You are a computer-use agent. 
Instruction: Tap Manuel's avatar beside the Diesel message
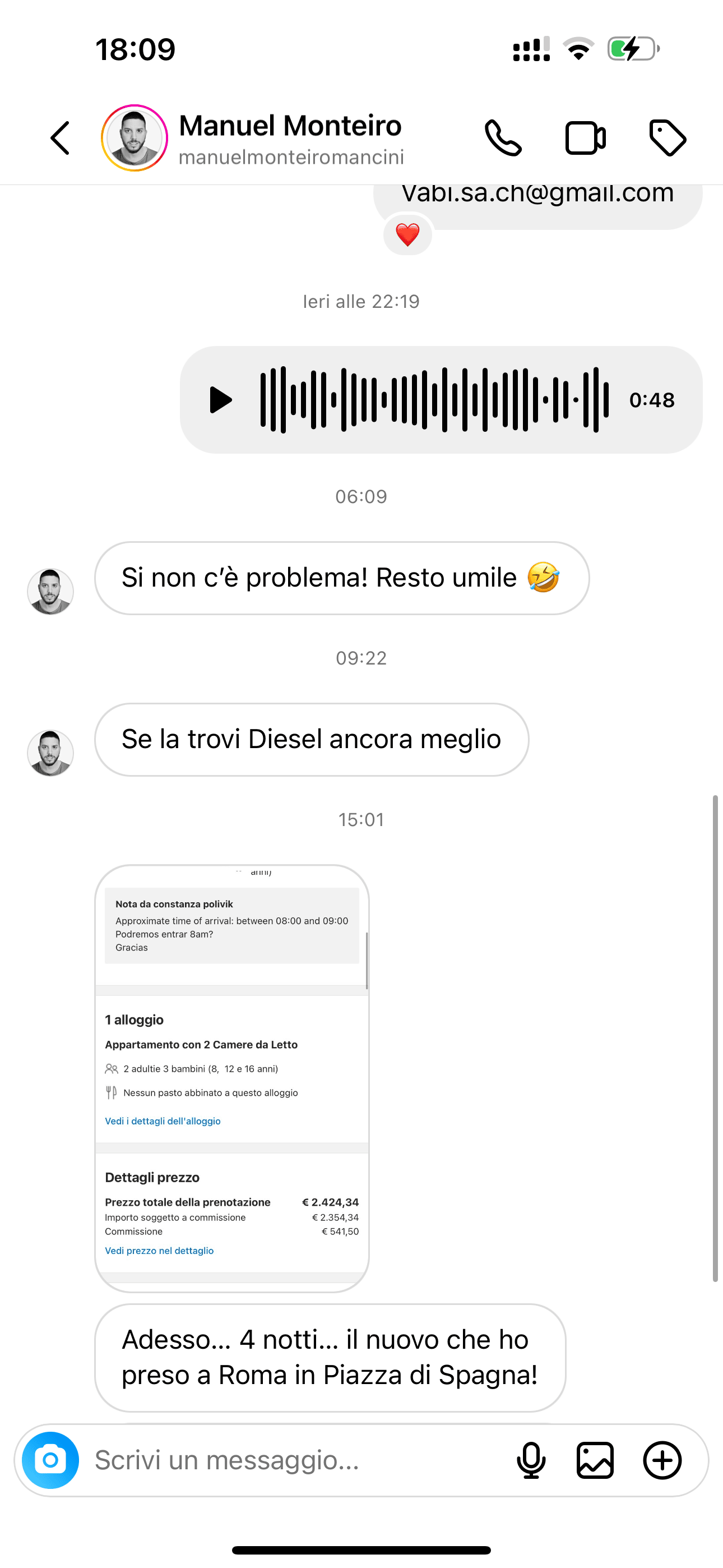pyautogui.click(x=50, y=753)
